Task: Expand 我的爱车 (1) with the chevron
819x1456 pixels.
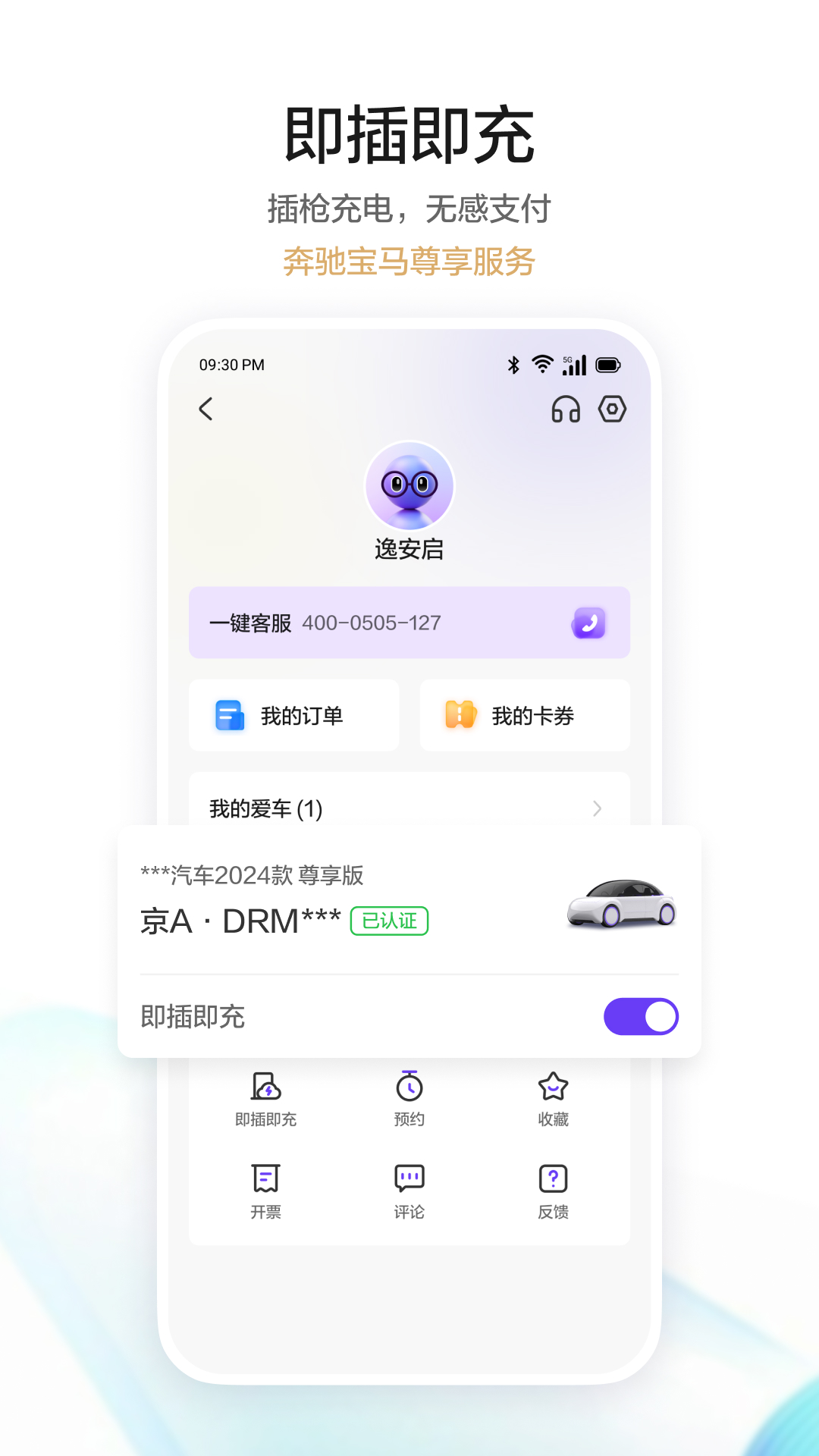Action: (x=598, y=808)
